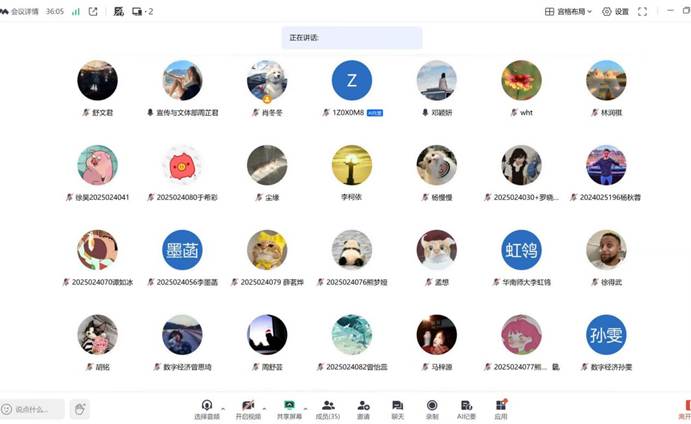Open the chat (聊天) panel
This screenshot has width=691, height=424.
pyautogui.click(x=397, y=408)
